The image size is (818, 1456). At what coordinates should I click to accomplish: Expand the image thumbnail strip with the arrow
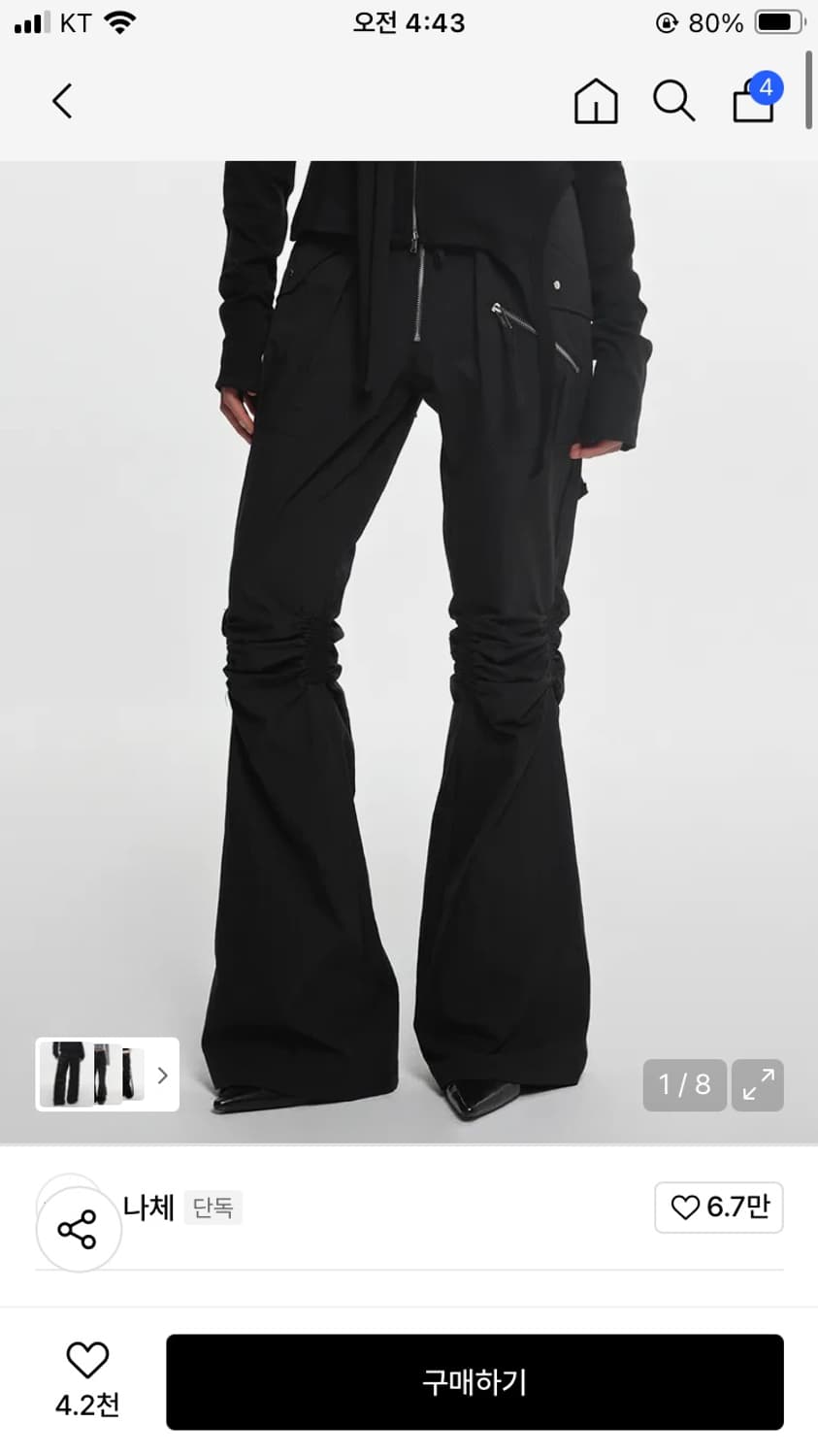(x=162, y=1075)
